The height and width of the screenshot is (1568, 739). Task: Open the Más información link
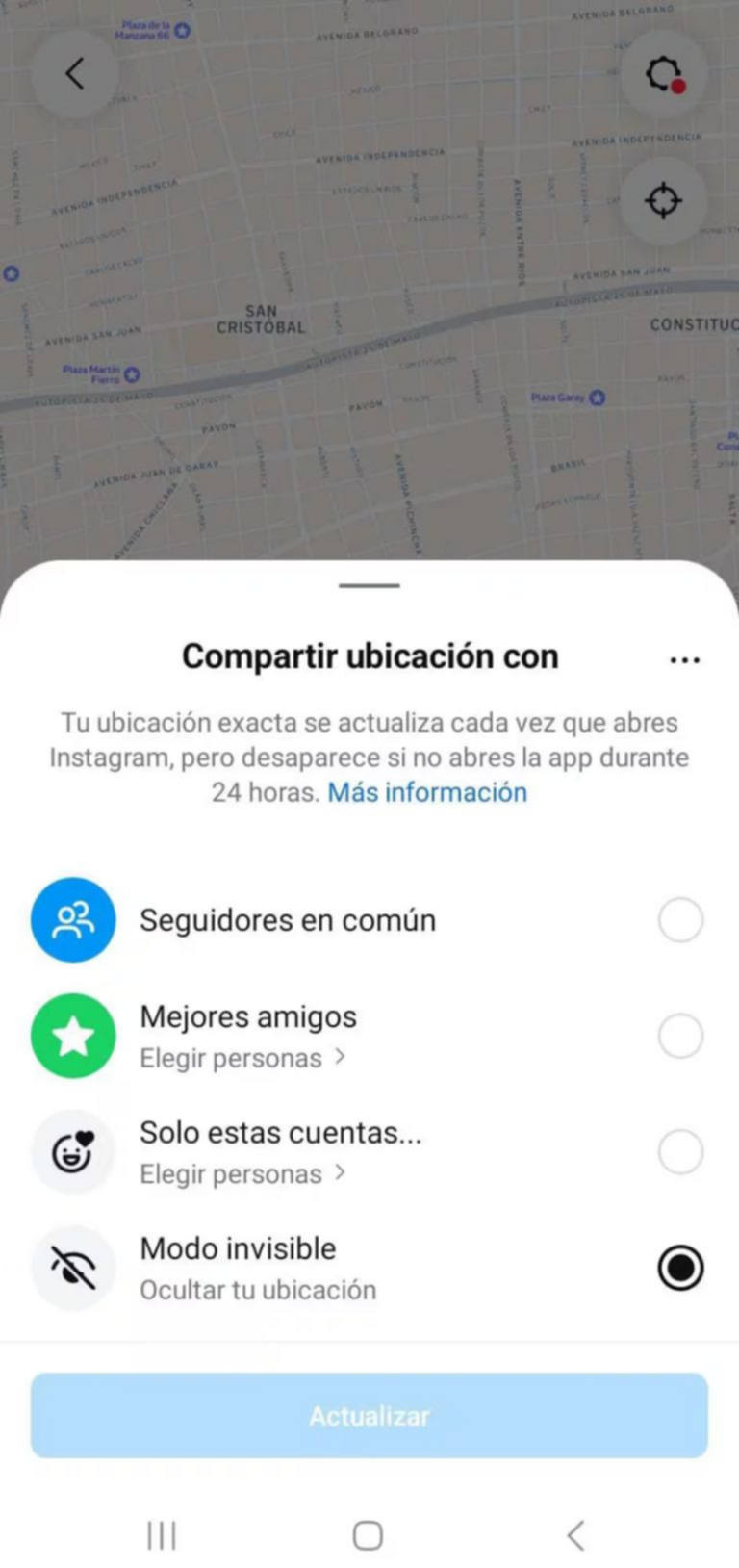click(x=427, y=792)
